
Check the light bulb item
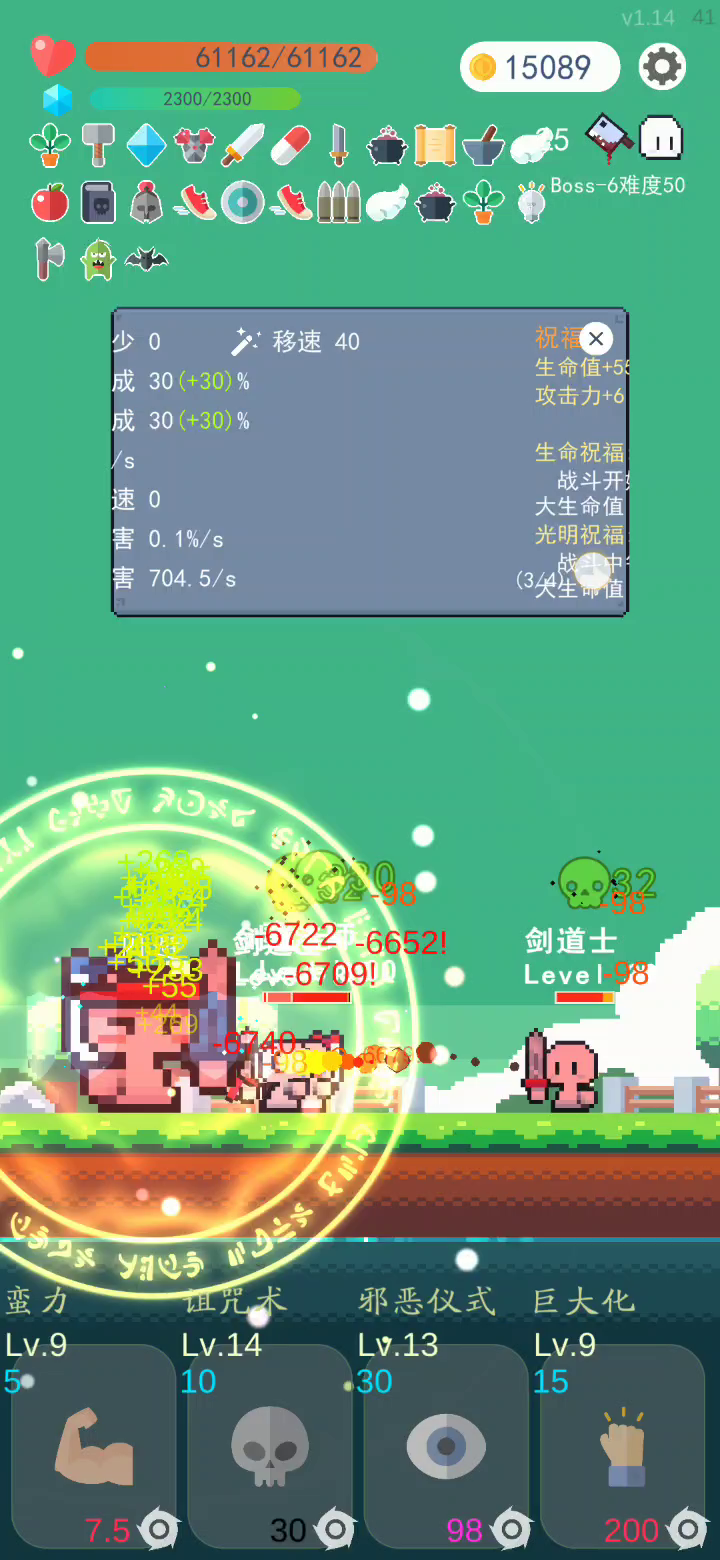531,202
